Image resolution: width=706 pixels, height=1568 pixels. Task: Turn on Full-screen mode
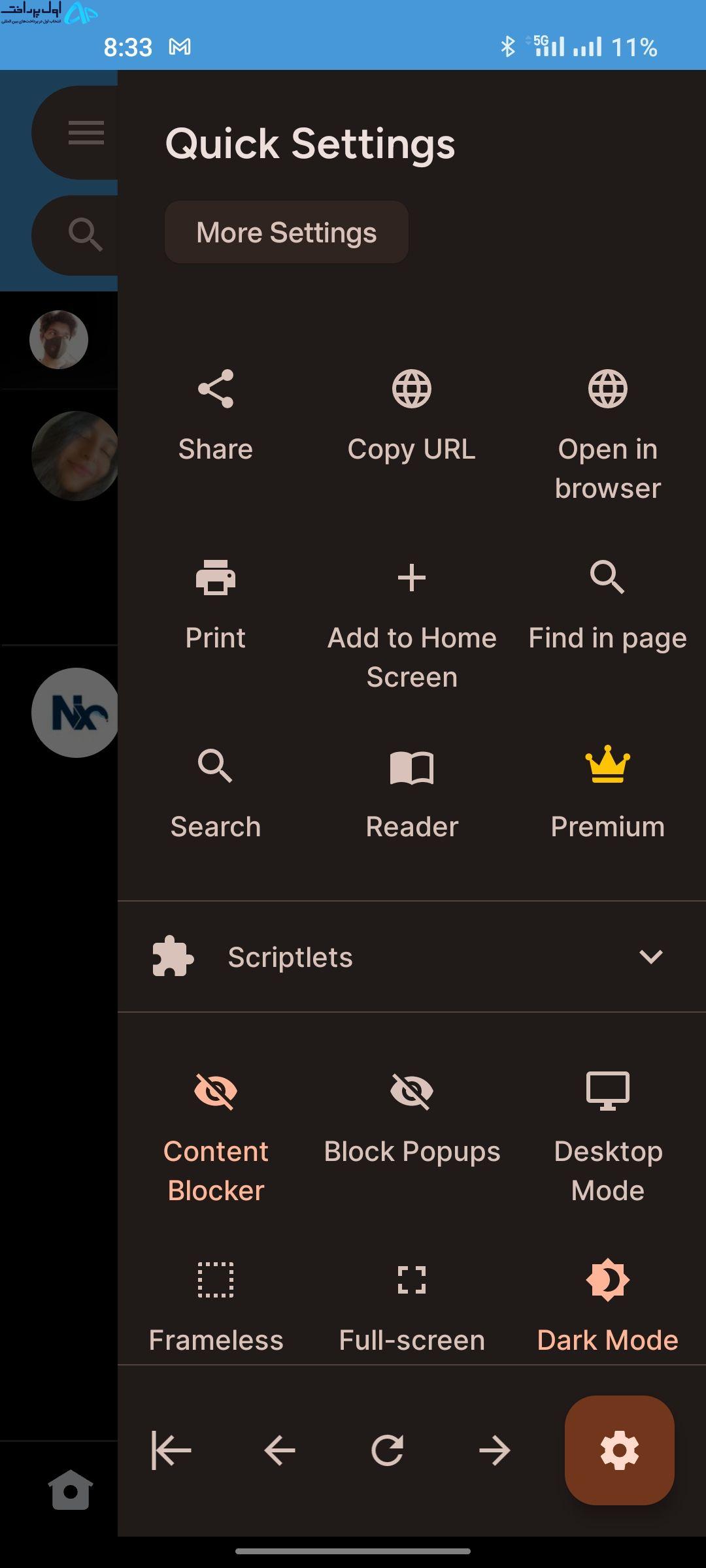(412, 1307)
